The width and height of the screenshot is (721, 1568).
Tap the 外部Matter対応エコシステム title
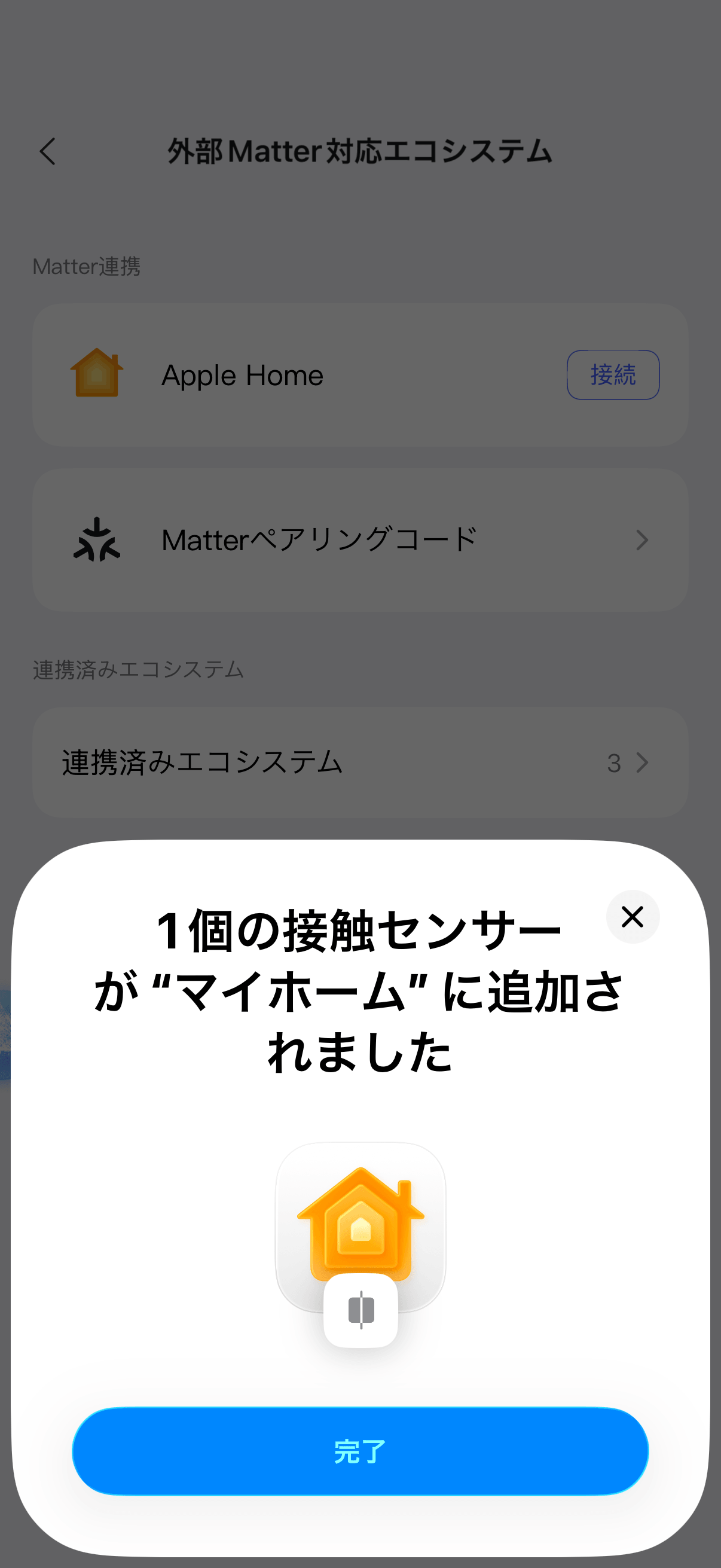pos(360,152)
